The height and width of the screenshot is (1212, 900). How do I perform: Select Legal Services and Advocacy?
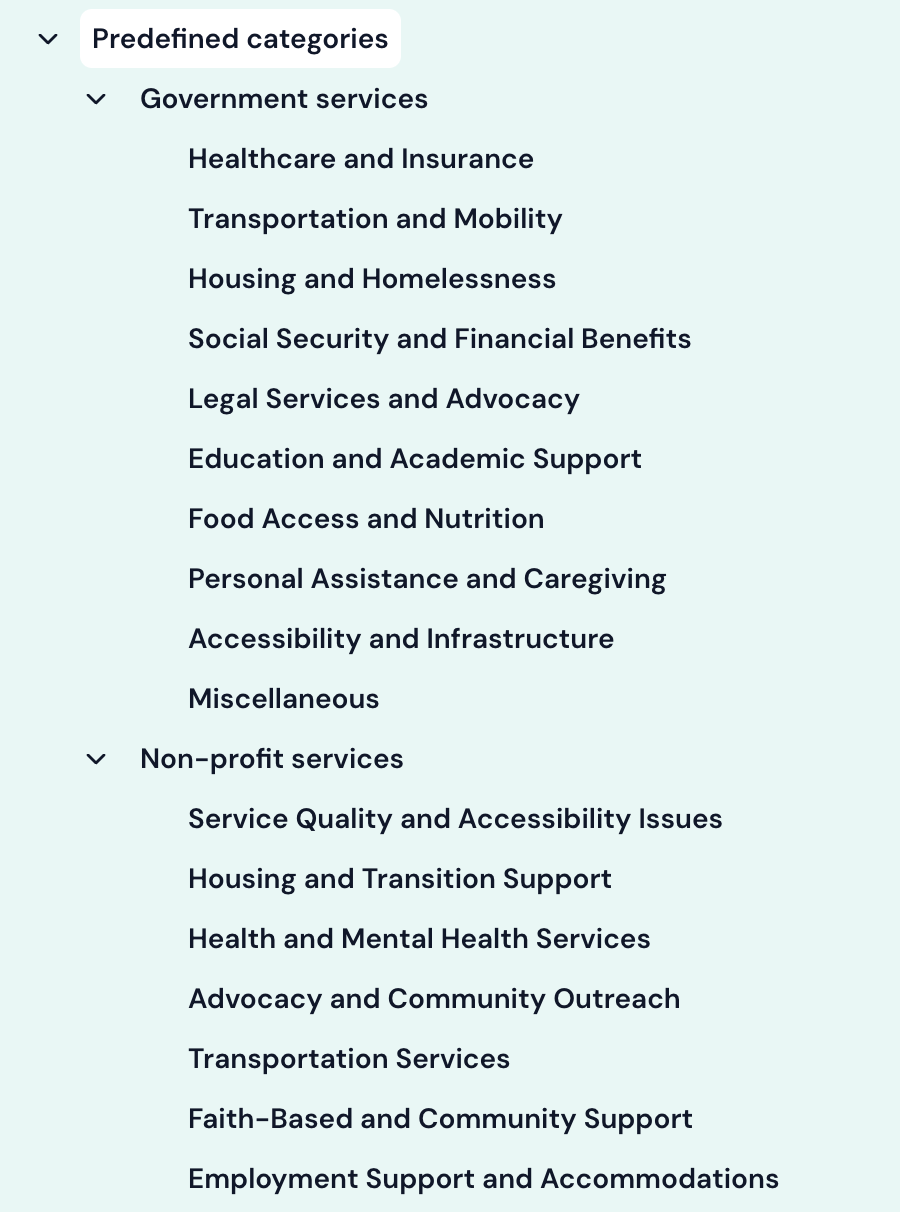384,399
